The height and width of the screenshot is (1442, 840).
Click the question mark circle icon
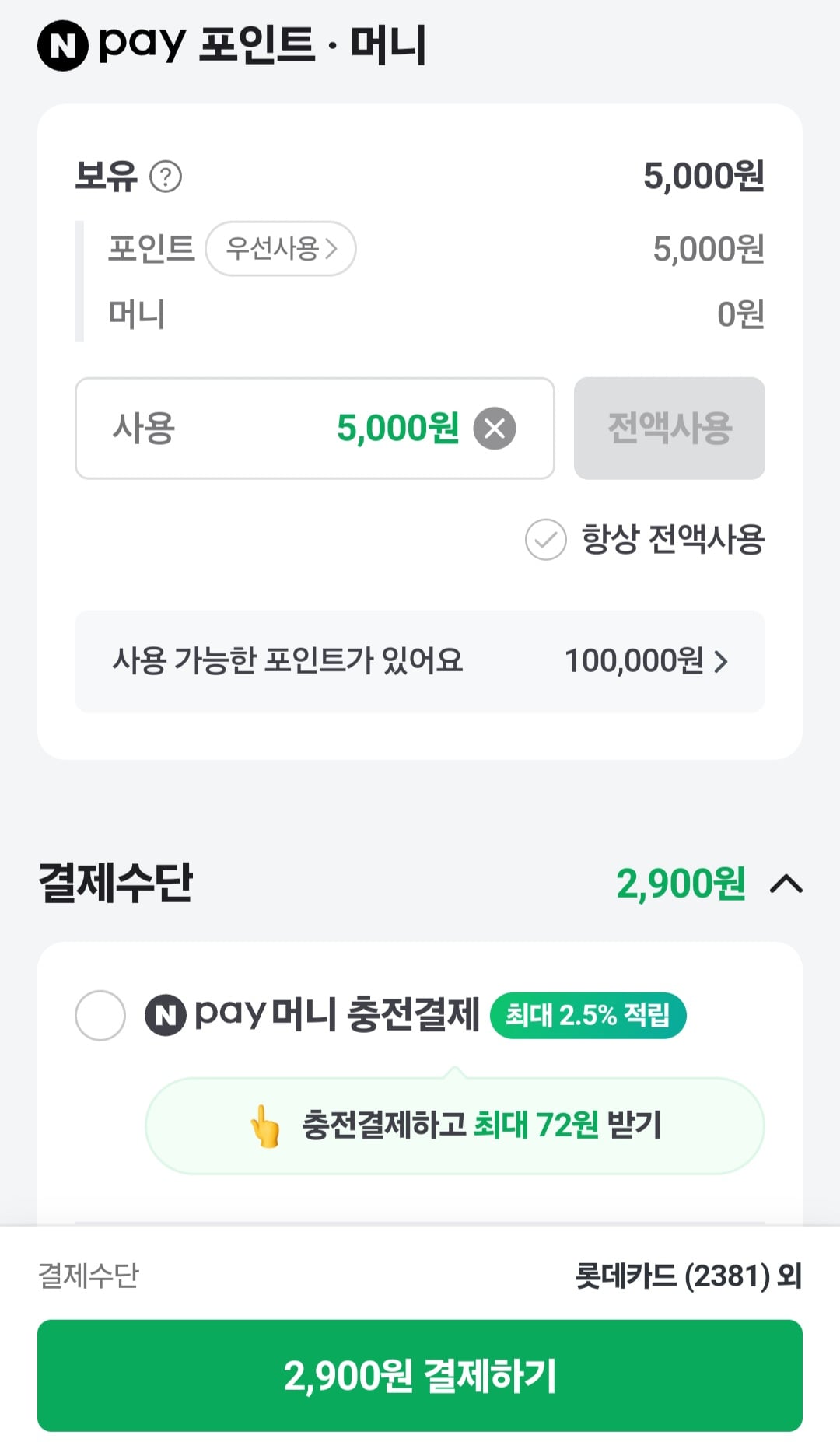pos(166,177)
